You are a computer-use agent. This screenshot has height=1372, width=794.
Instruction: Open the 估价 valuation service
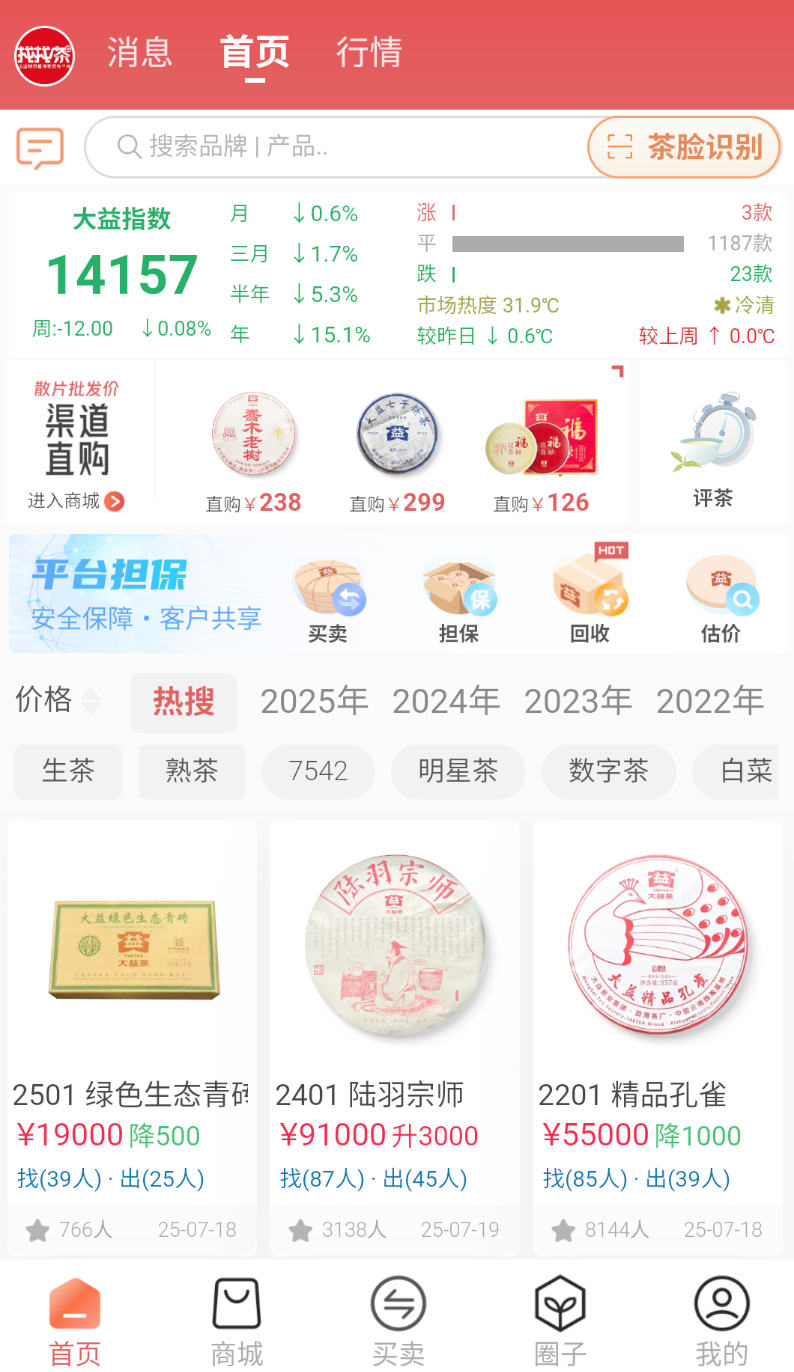point(721,598)
